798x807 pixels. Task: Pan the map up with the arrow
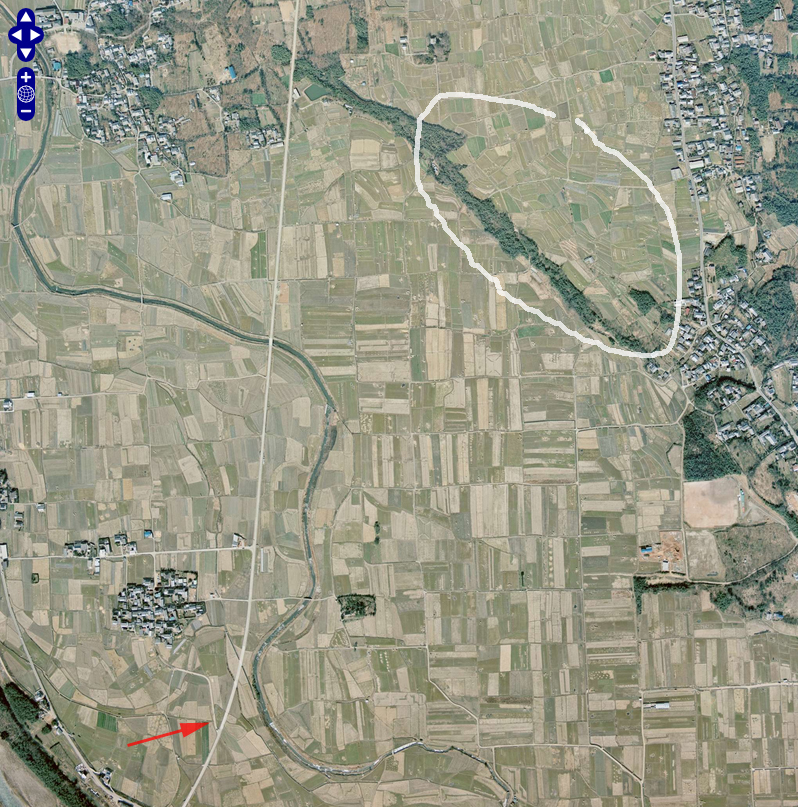[25, 18]
